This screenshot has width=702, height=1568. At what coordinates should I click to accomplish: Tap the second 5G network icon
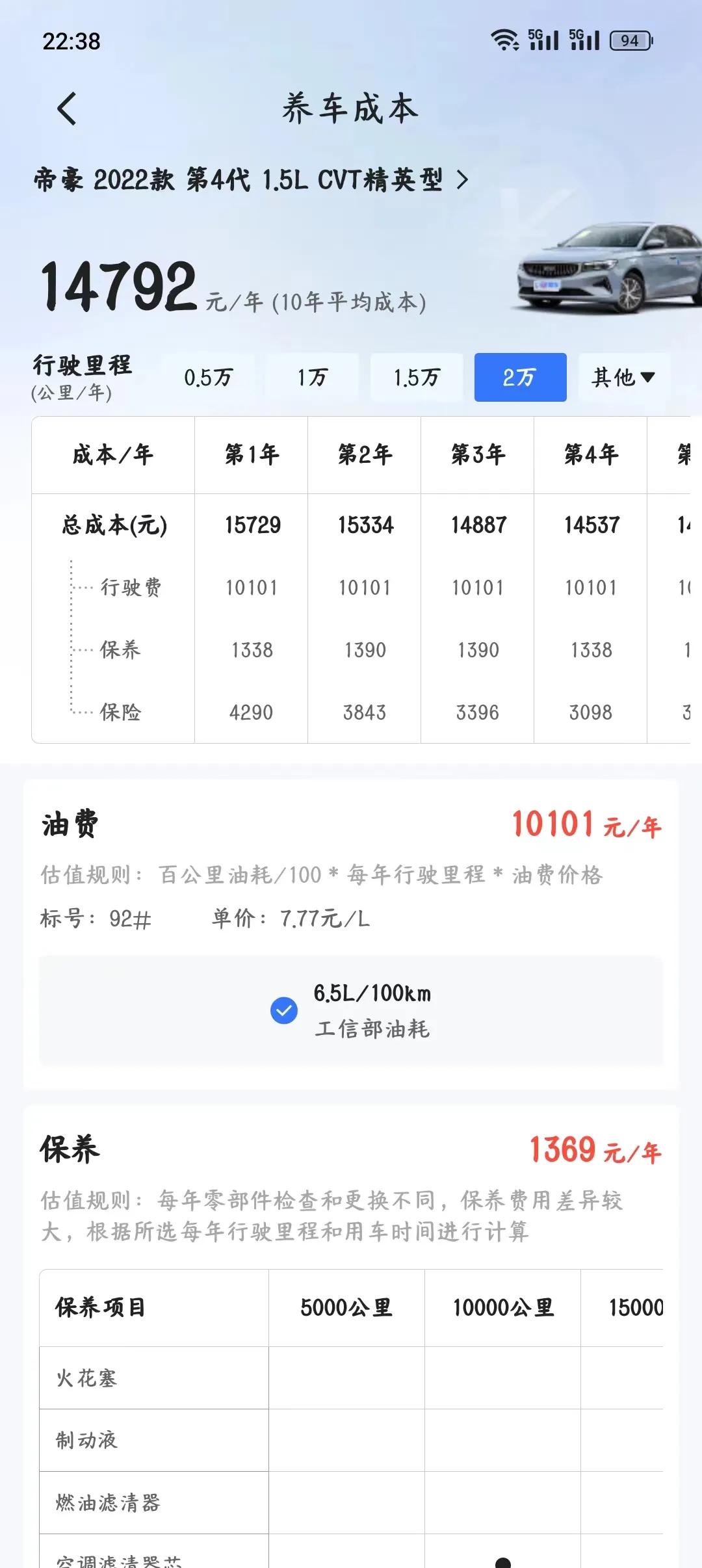click(x=583, y=40)
